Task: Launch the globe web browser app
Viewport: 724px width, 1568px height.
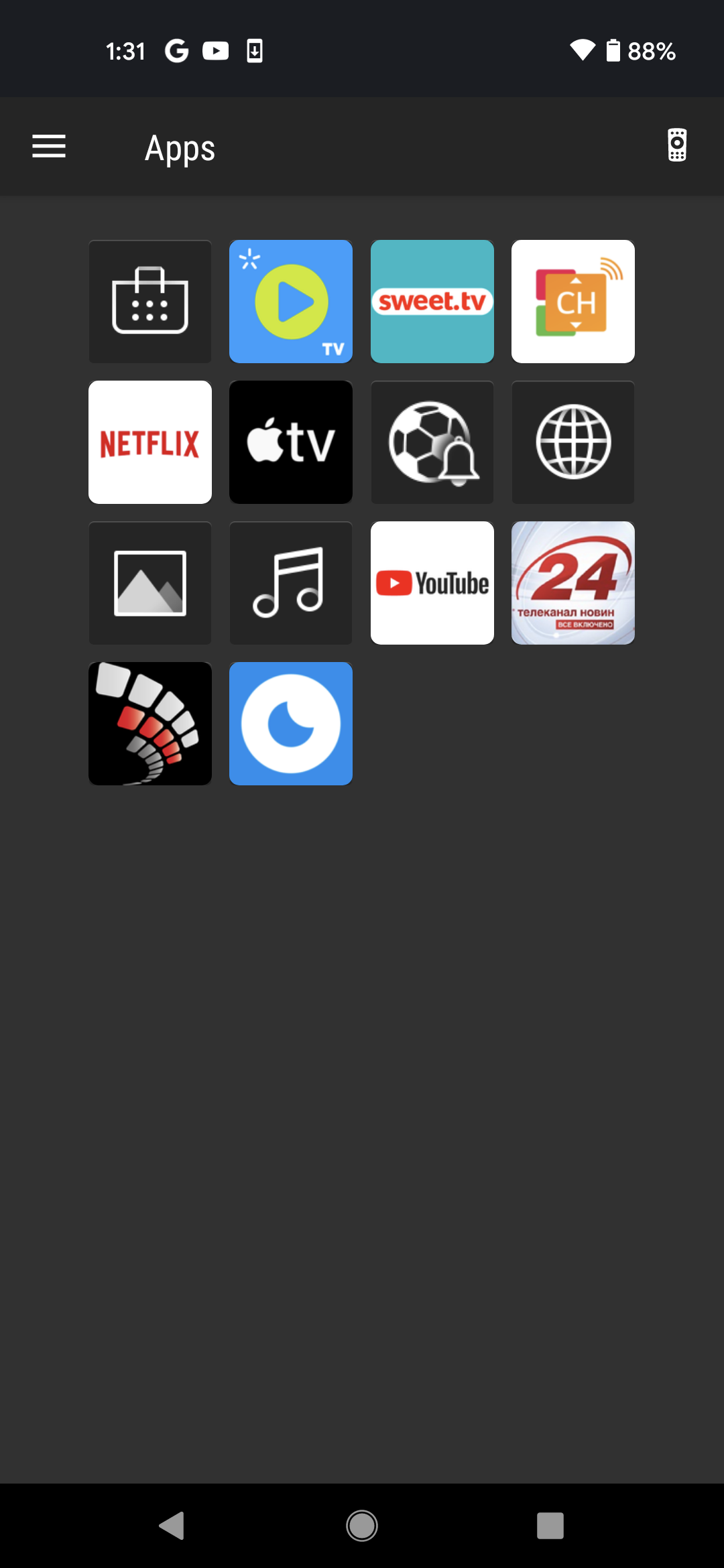Action: click(x=572, y=442)
